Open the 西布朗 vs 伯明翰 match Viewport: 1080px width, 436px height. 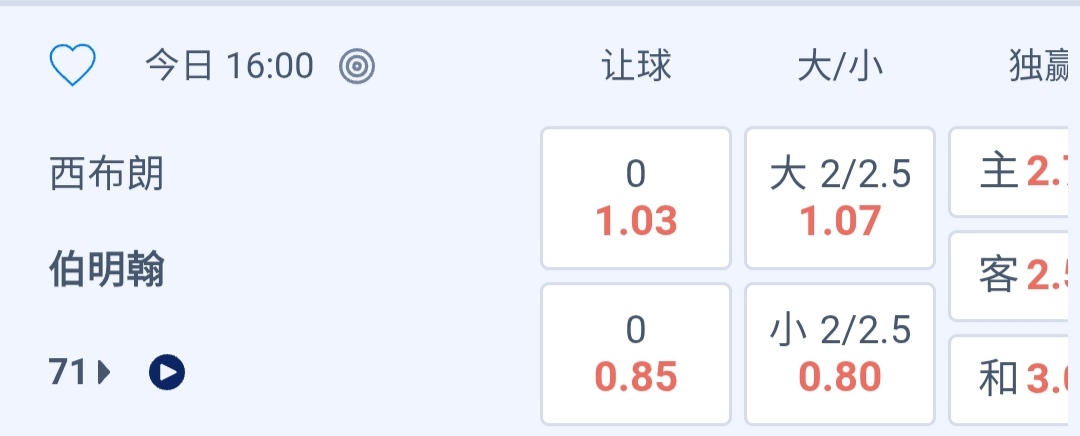107,222
